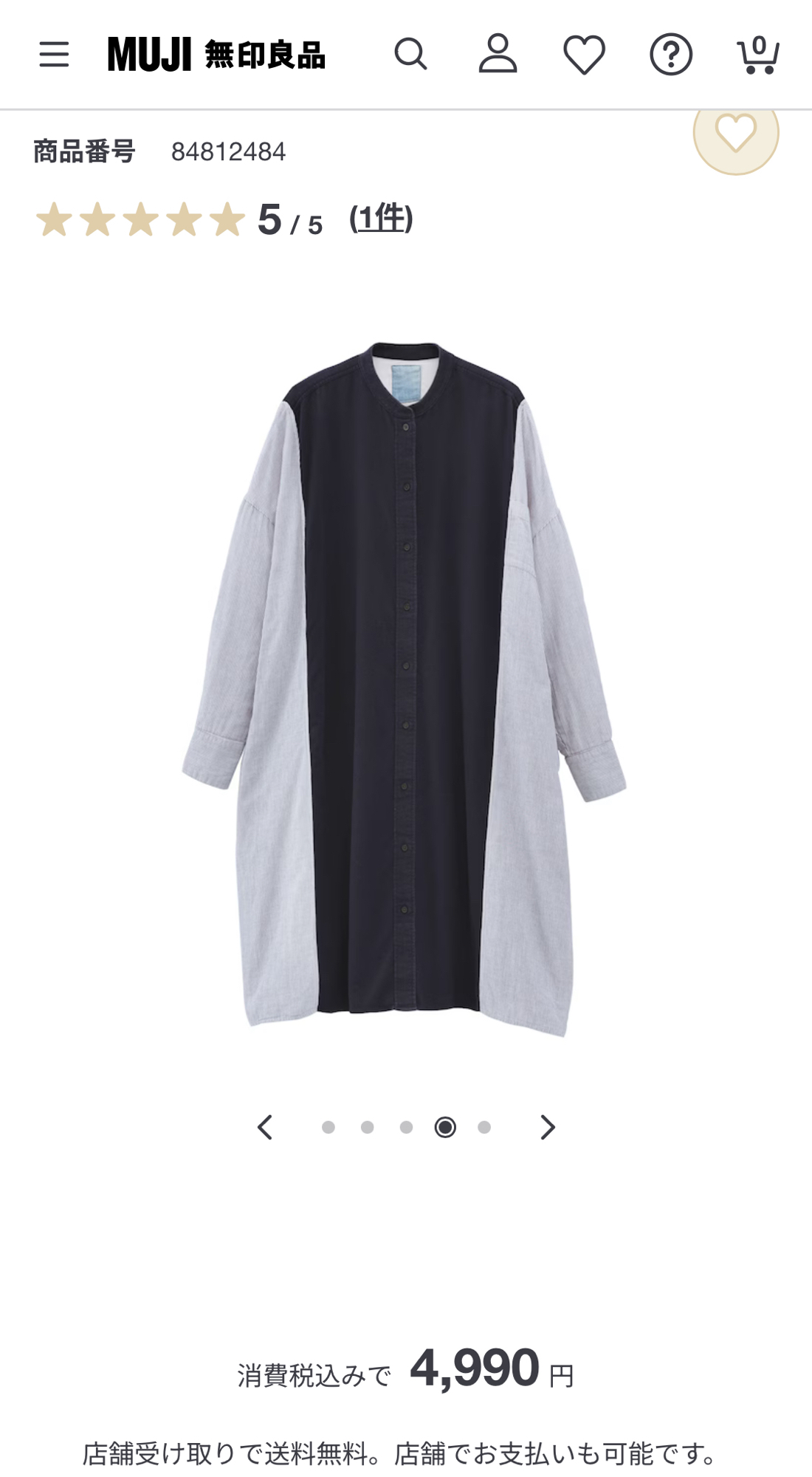This screenshot has width=812, height=1477.
Task: Open the help question mark icon
Action: tap(670, 55)
